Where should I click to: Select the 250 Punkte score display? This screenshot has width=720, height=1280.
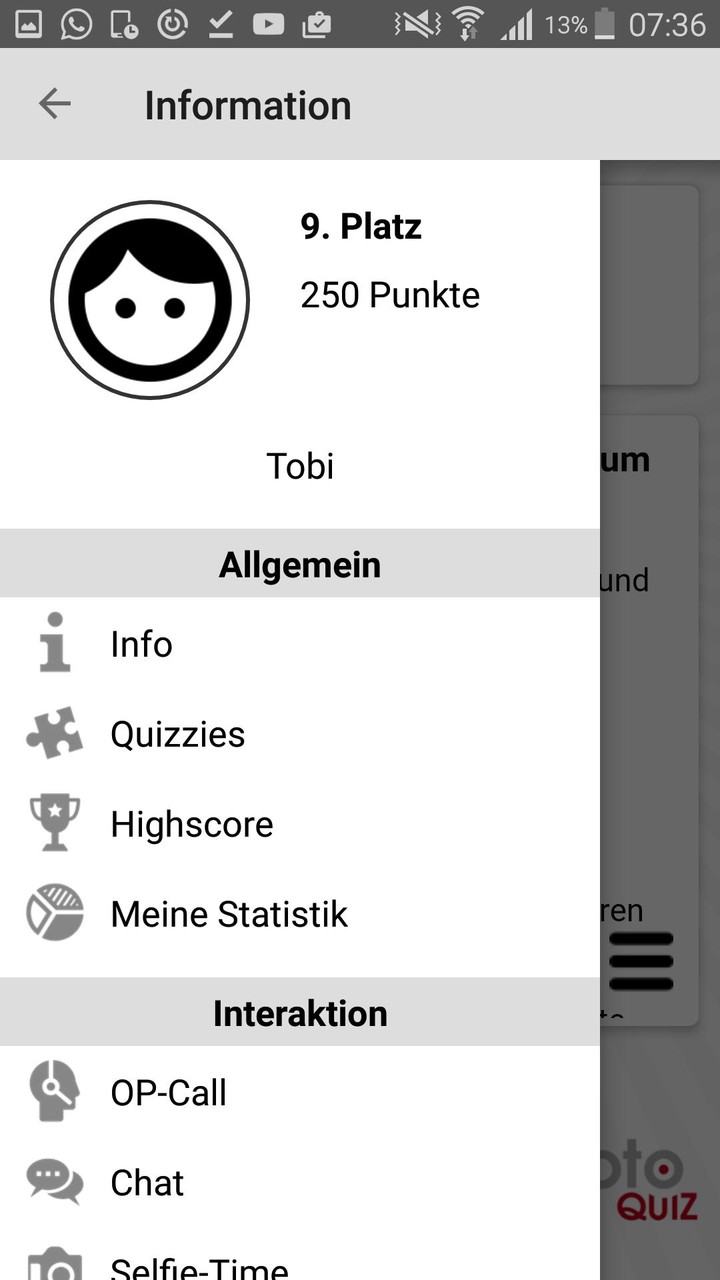[x=389, y=295]
